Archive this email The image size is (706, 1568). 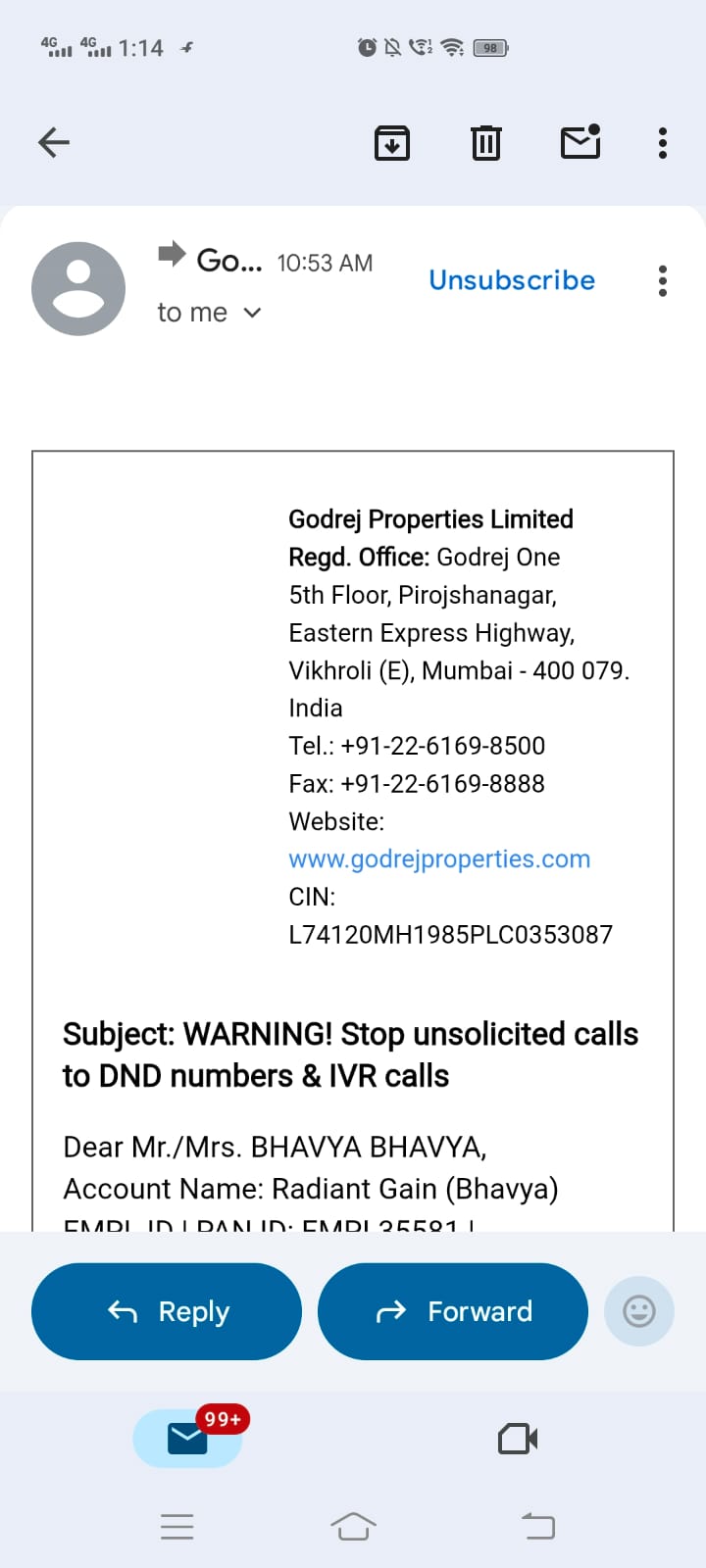point(392,143)
